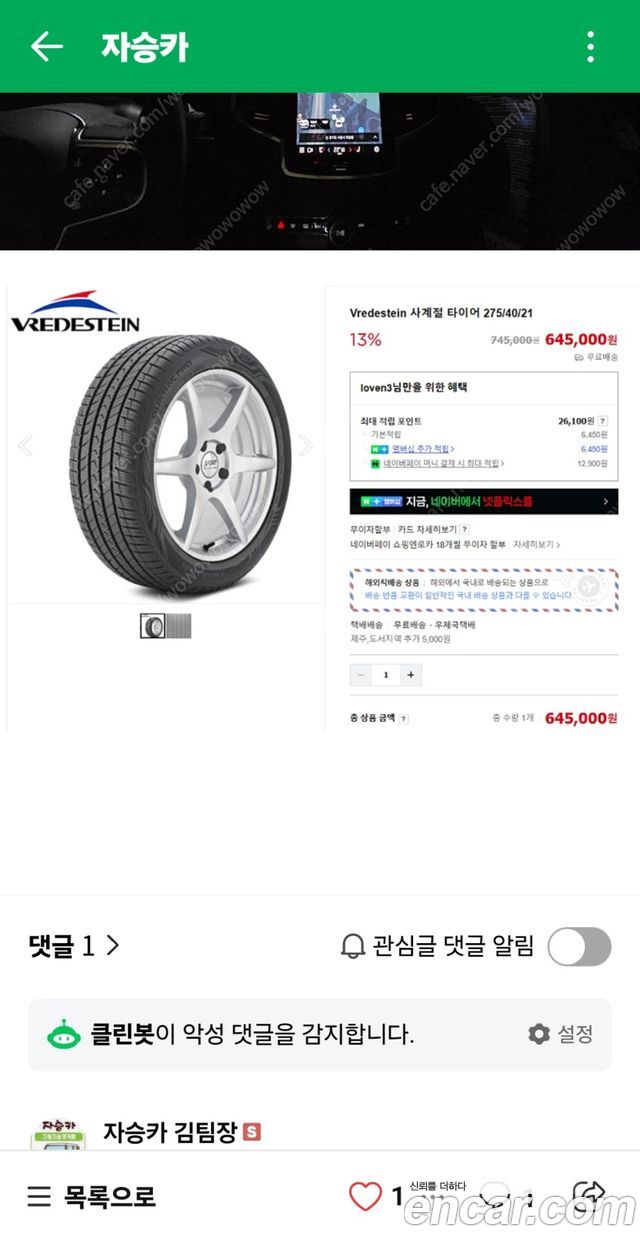Open 클린봇 설정 settings
The image size is (640, 1244).
click(561, 1034)
